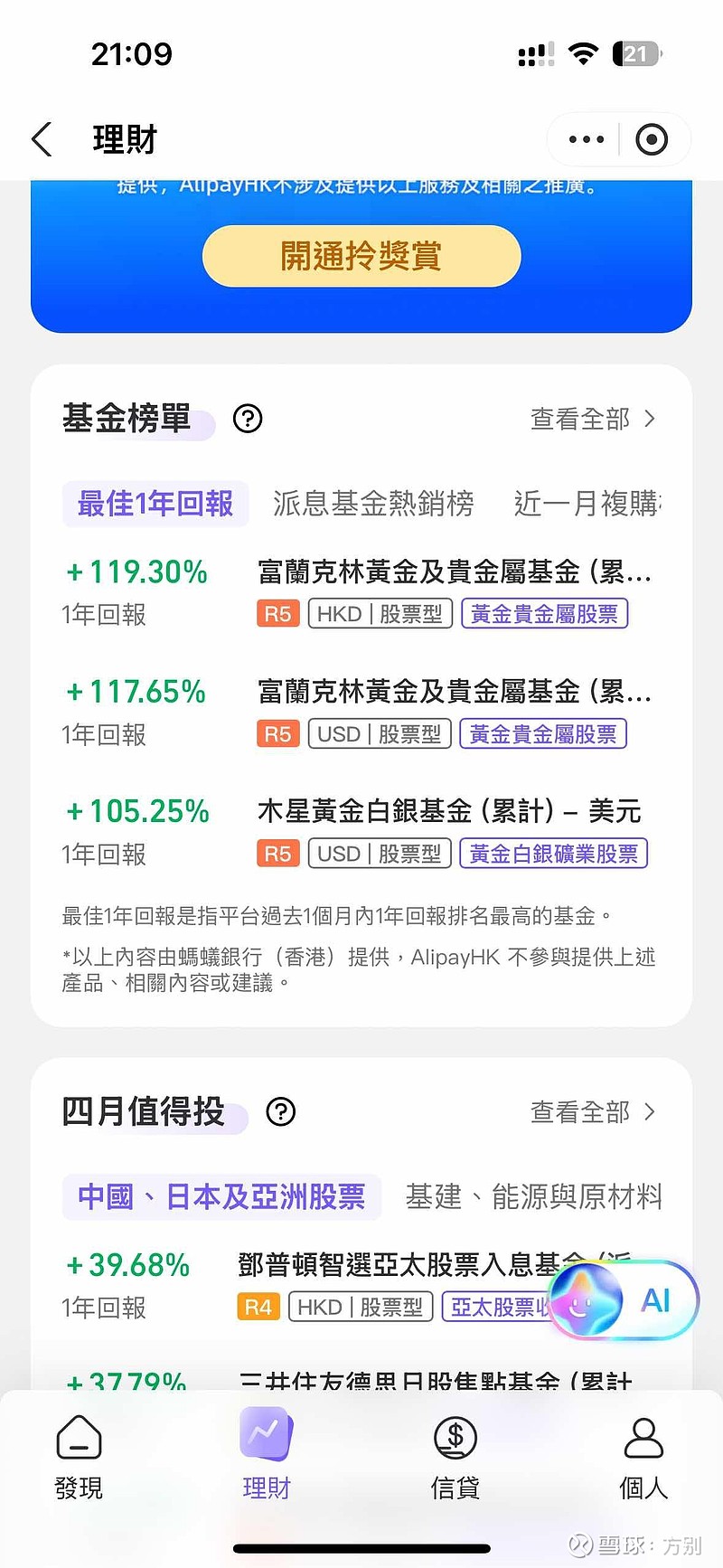The image size is (723, 1568).
Task: Open the 基金榜單 help question mark
Action: pos(247,419)
